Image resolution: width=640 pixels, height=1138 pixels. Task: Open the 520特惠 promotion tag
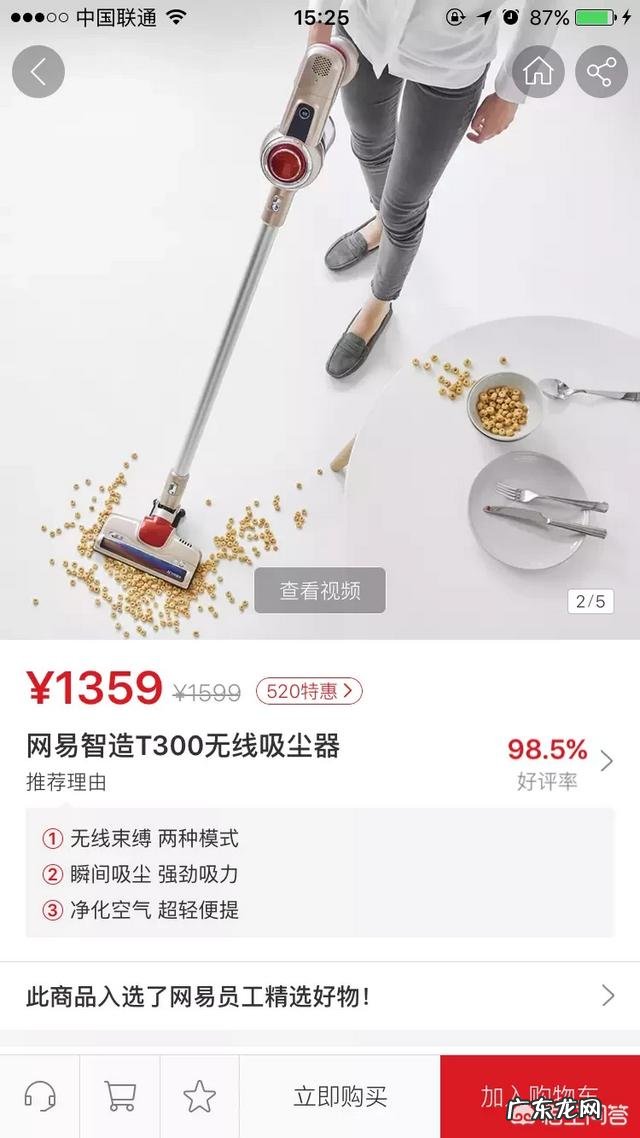tap(309, 690)
